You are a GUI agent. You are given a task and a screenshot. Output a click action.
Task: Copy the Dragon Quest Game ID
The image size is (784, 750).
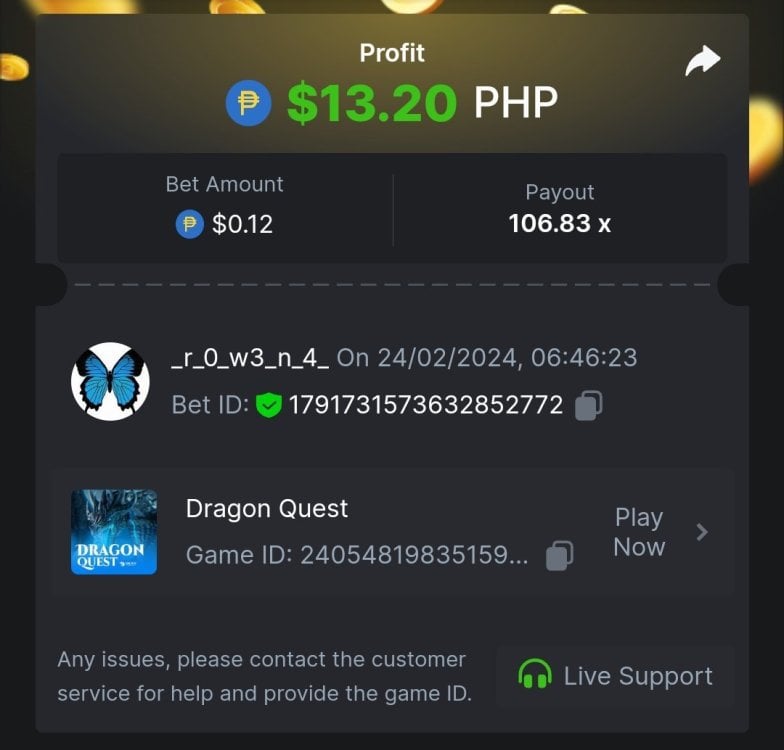tap(560, 555)
